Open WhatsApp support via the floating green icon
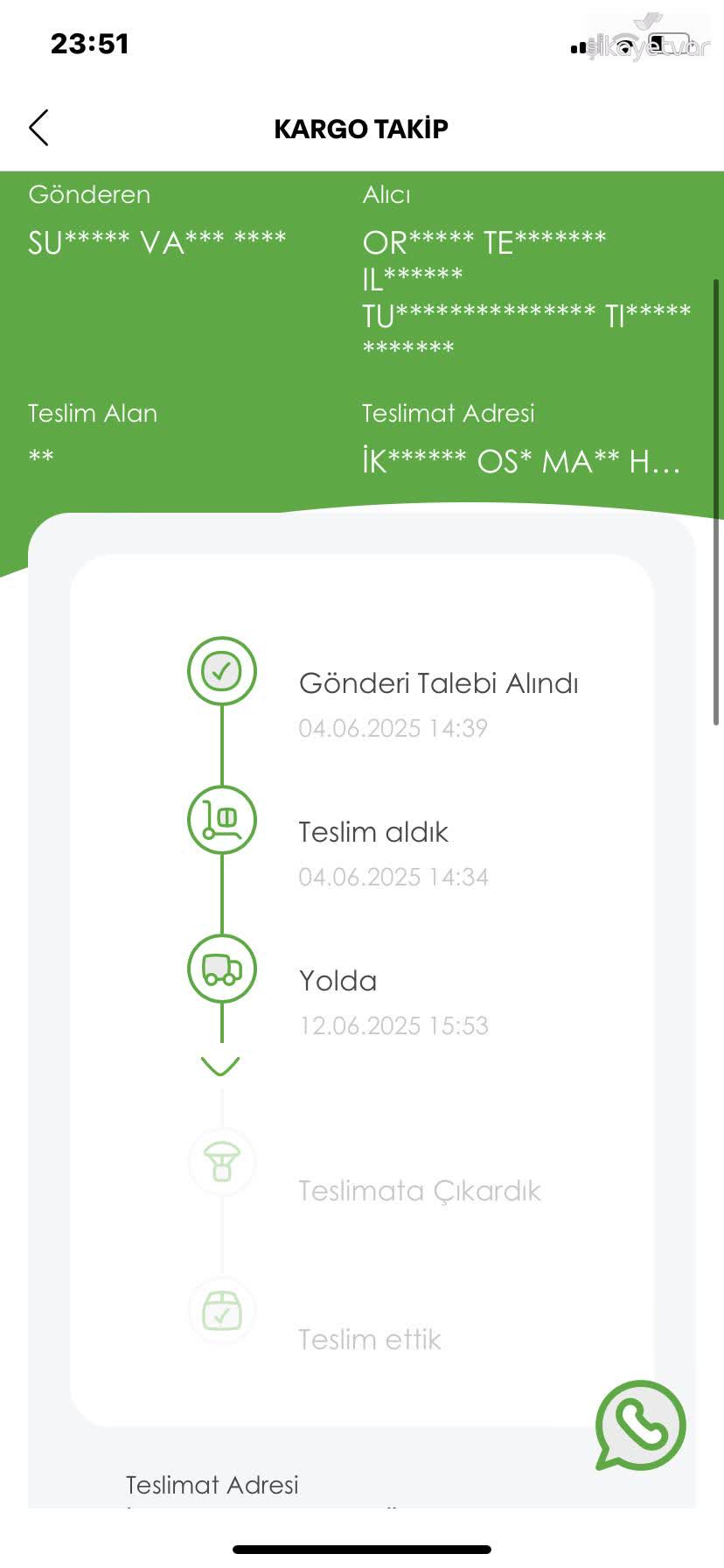This screenshot has width=724, height=1568. pyautogui.click(x=639, y=1425)
